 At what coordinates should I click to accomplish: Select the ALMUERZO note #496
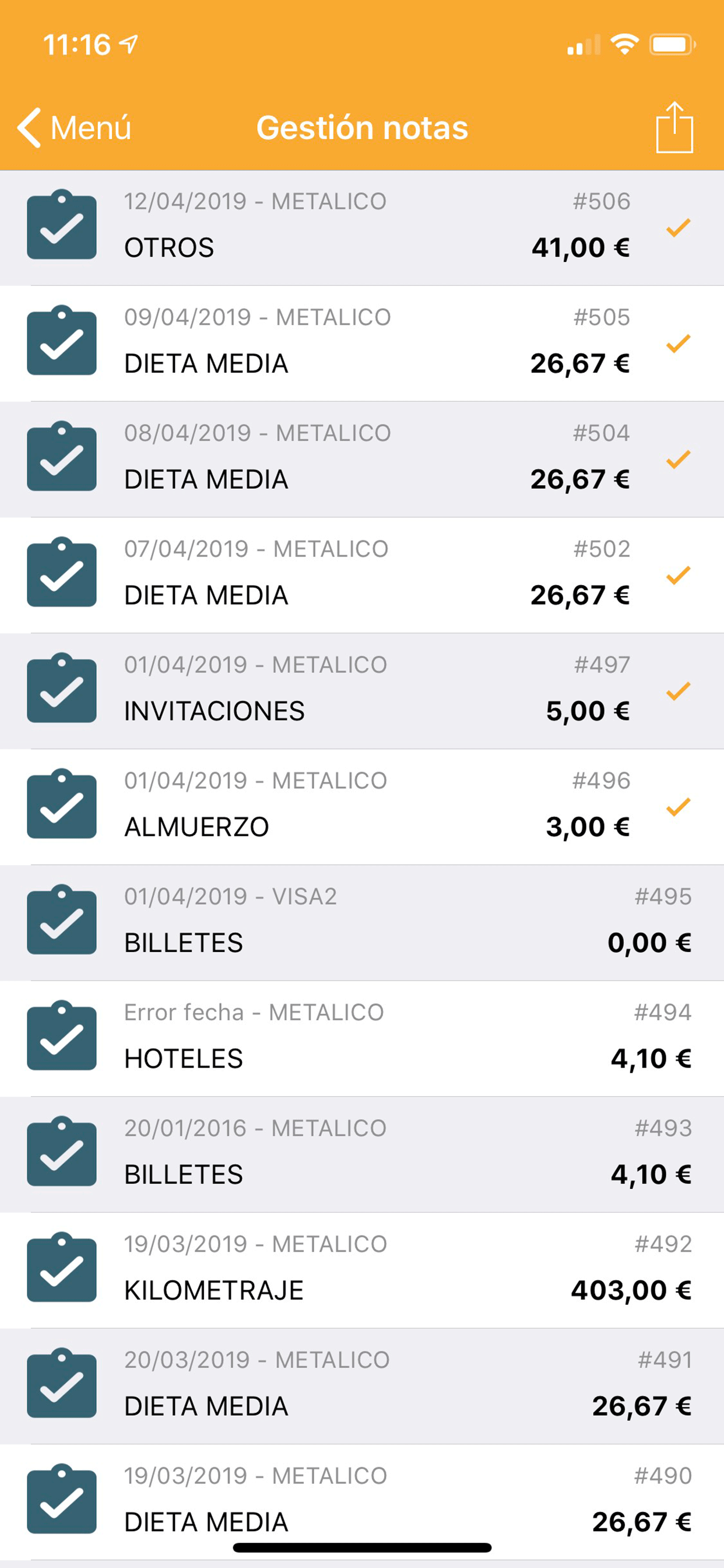pyautogui.click(x=362, y=807)
